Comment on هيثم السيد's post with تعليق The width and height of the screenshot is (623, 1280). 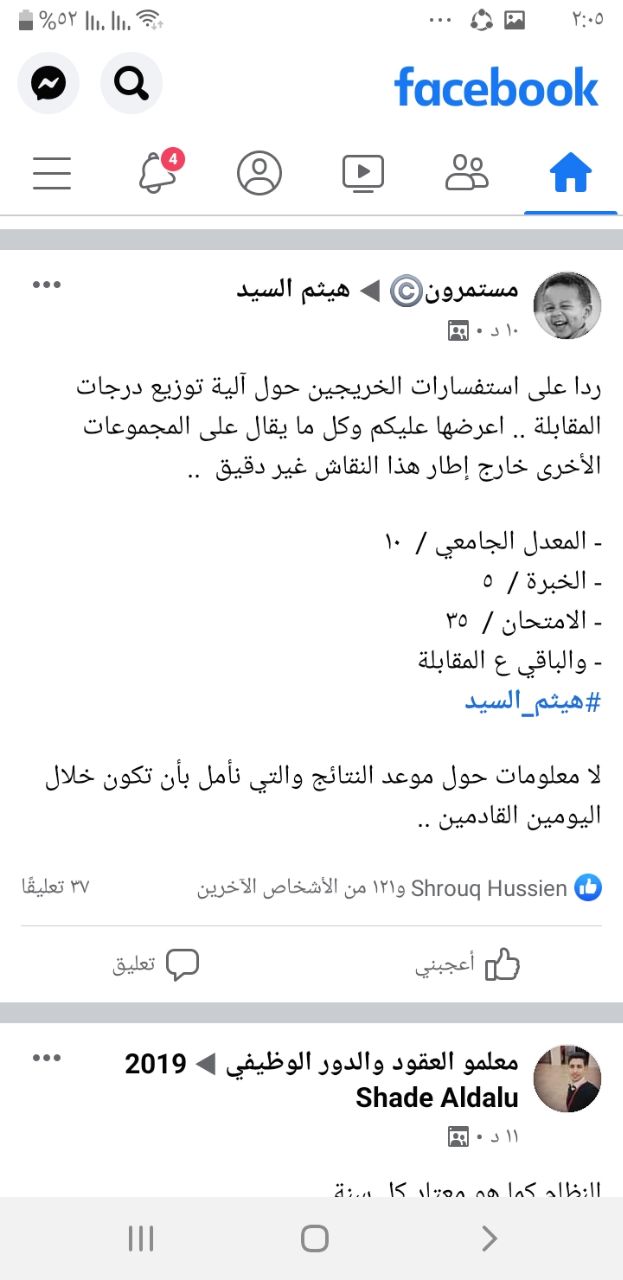pyautogui.click(x=155, y=965)
